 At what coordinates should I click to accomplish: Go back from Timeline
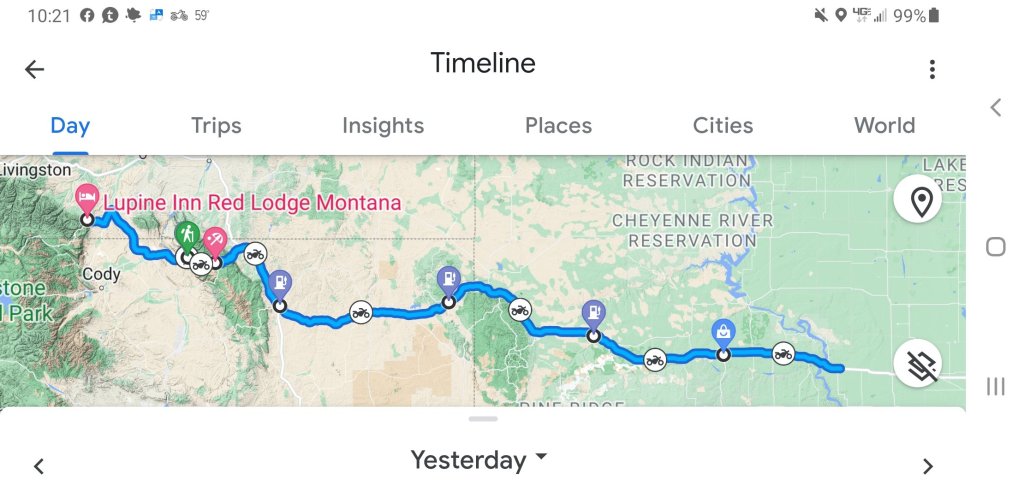[x=35, y=69]
